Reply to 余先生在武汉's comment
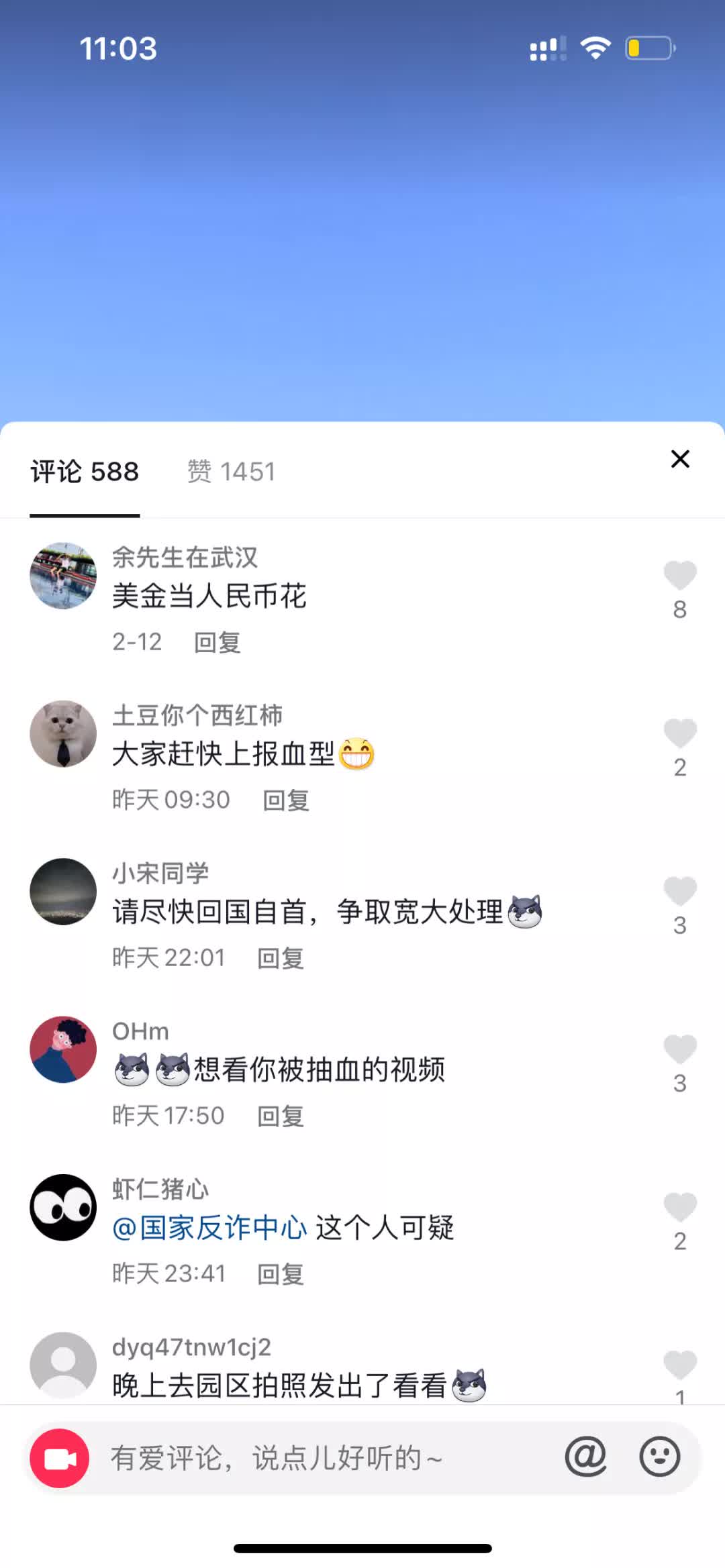The height and width of the screenshot is (1568, 725). (217, 642)
